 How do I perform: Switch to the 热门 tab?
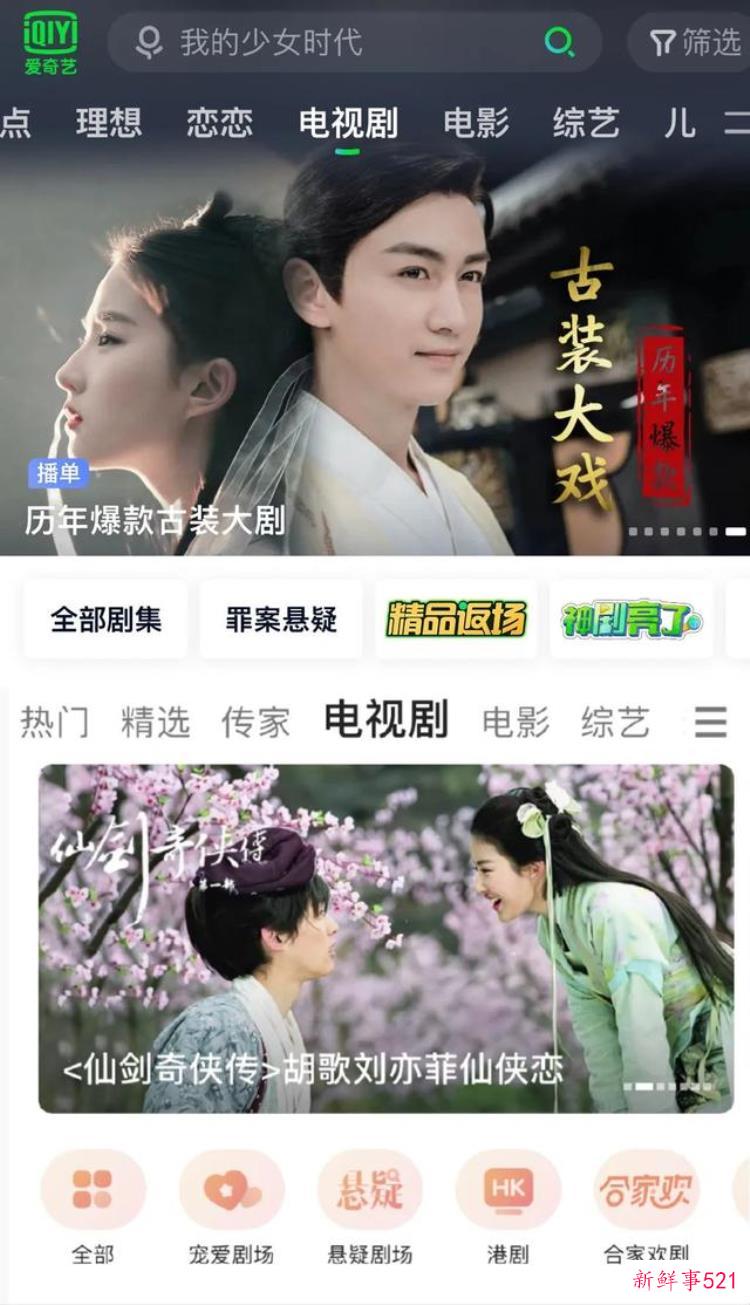[x=55, y=722]
